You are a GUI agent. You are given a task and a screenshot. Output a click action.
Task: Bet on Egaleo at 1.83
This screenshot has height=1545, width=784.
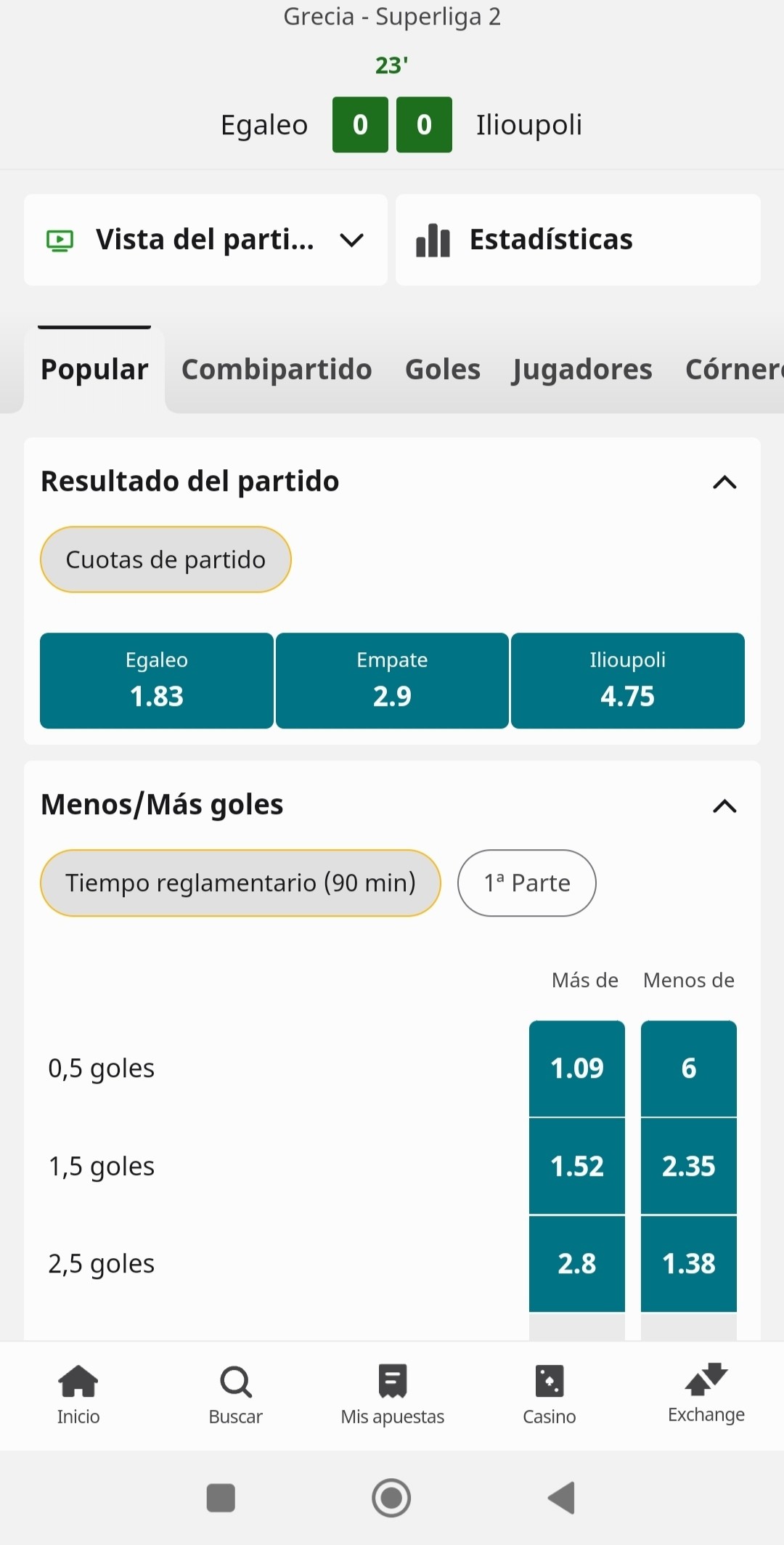tap(157, 681)
